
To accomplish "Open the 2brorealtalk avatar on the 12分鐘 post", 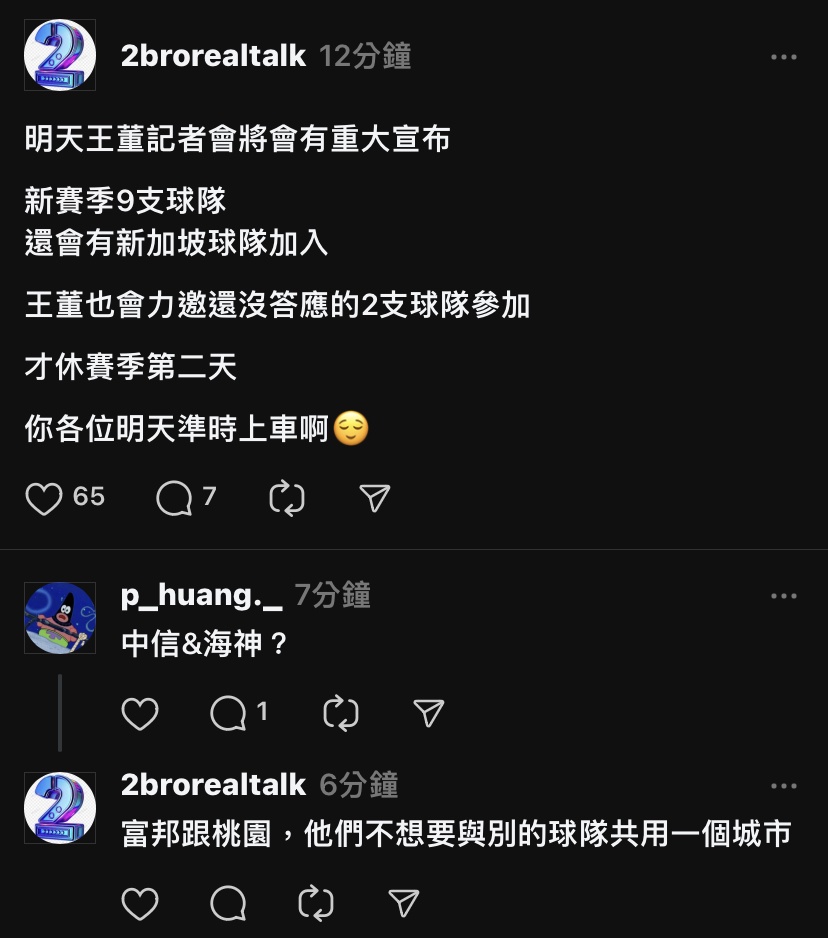I will point(60,56).
